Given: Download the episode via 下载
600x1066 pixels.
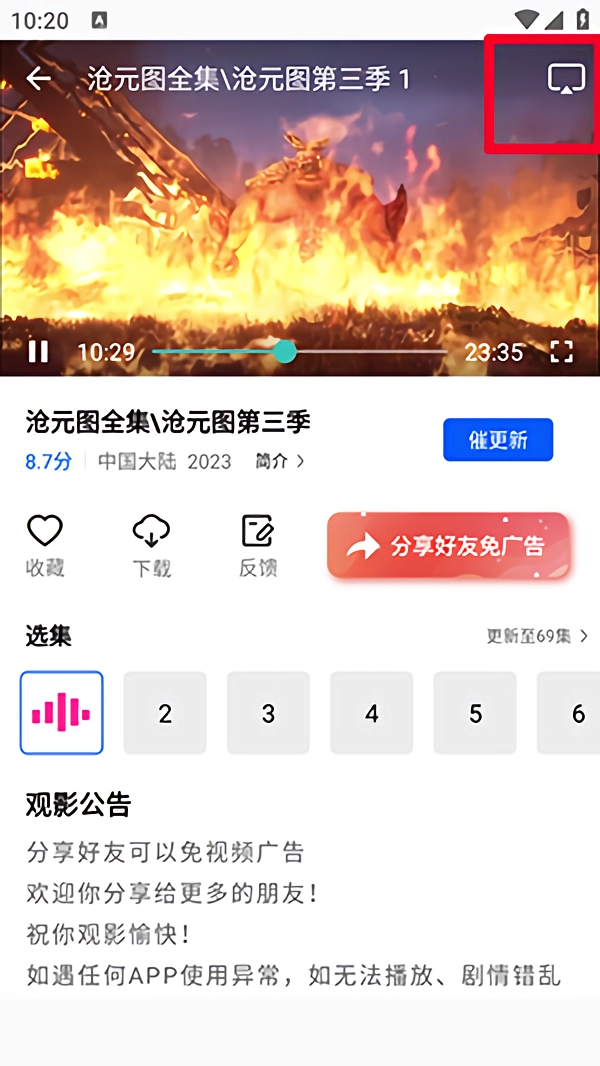Looking at the screenshot, I should [x=151, y=546].
